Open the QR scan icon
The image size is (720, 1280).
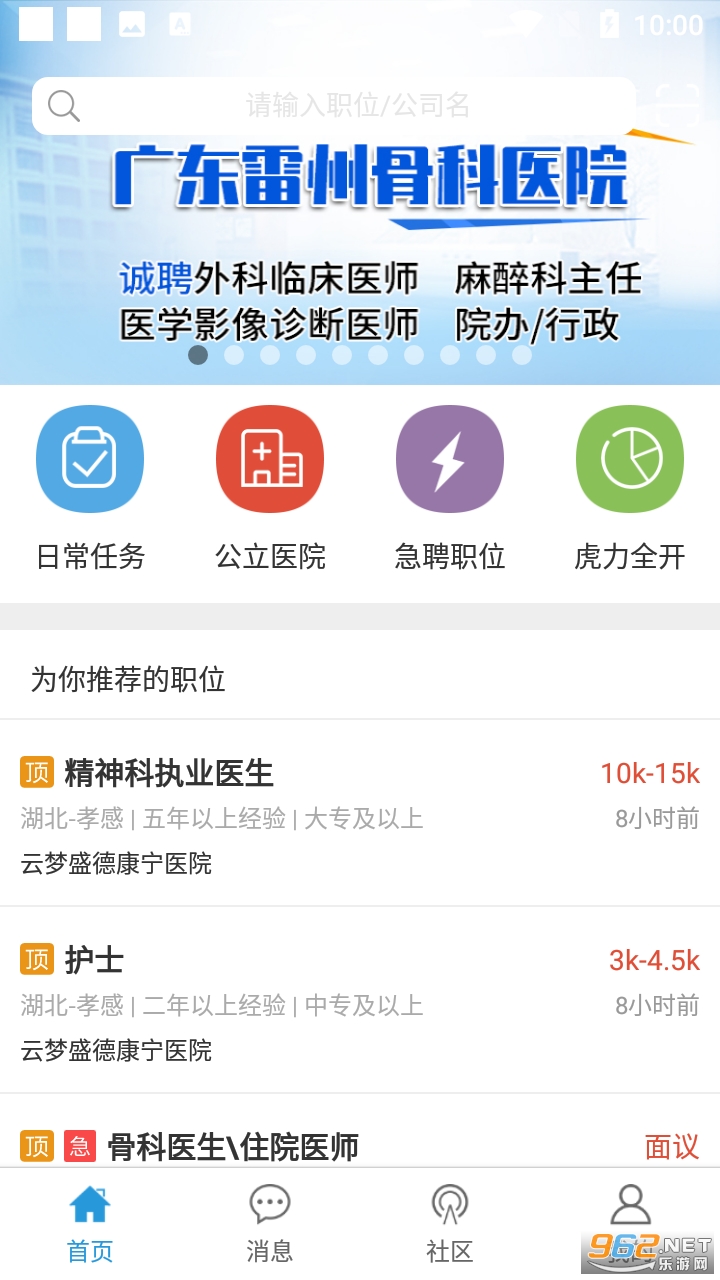[x=676, y=105]
